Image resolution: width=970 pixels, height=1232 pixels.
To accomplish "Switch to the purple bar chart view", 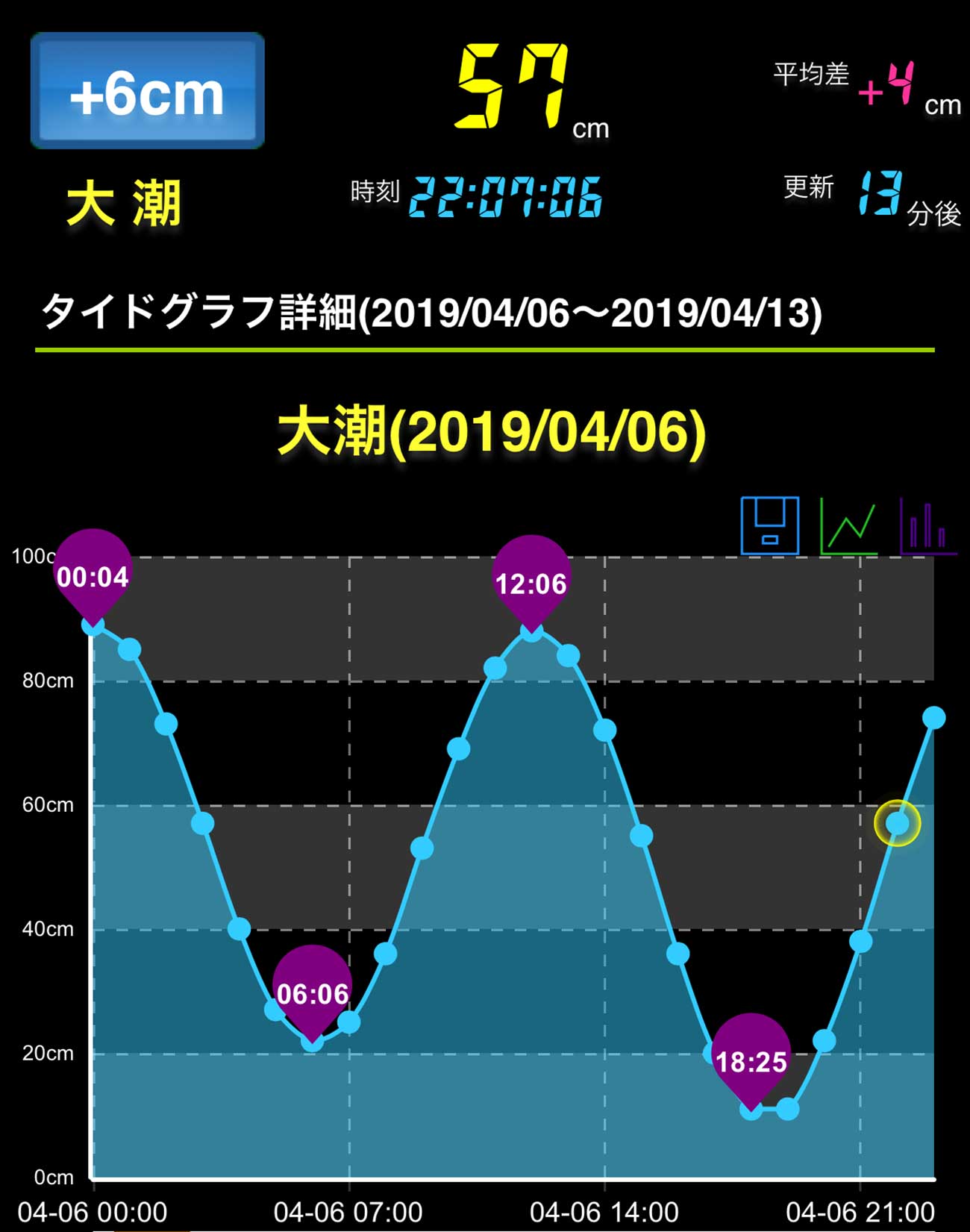I will 927,526.
